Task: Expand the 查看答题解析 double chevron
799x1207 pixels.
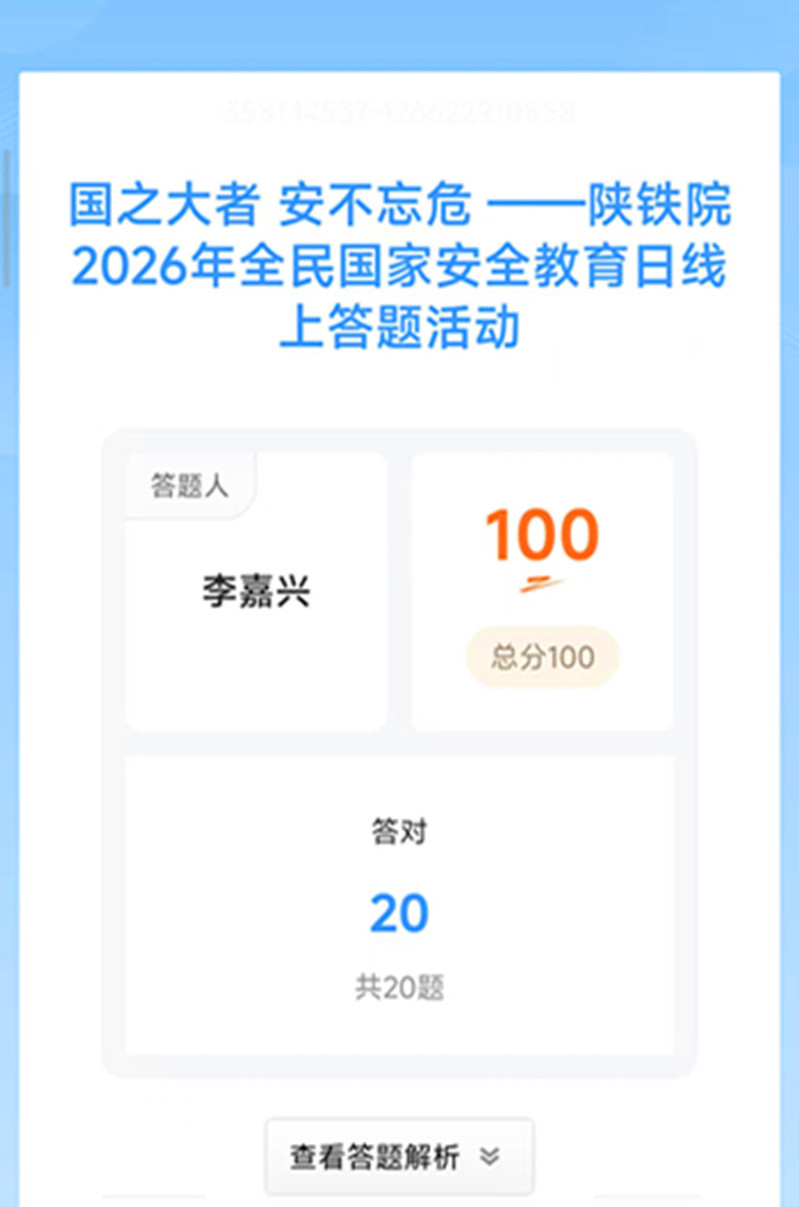Action: pyautogui.click(x=489, y=1156)
